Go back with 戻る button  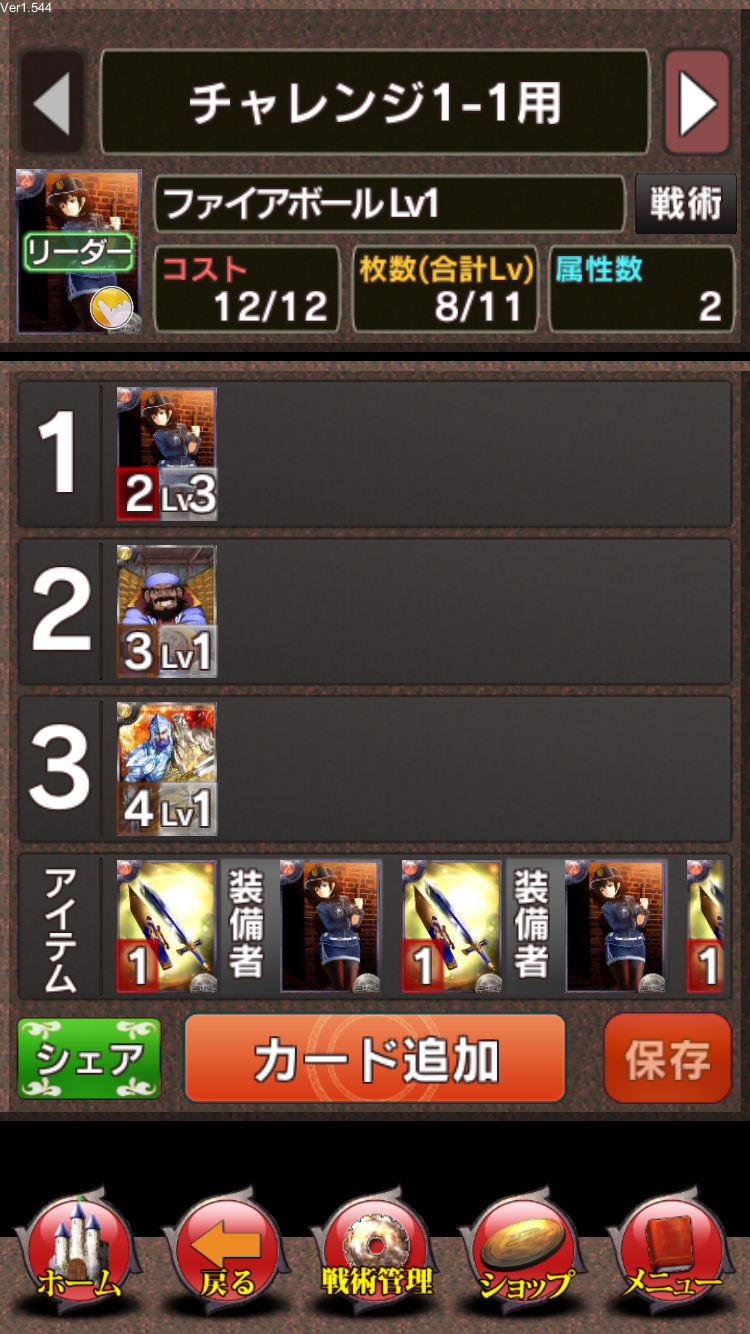point(227,1255)
